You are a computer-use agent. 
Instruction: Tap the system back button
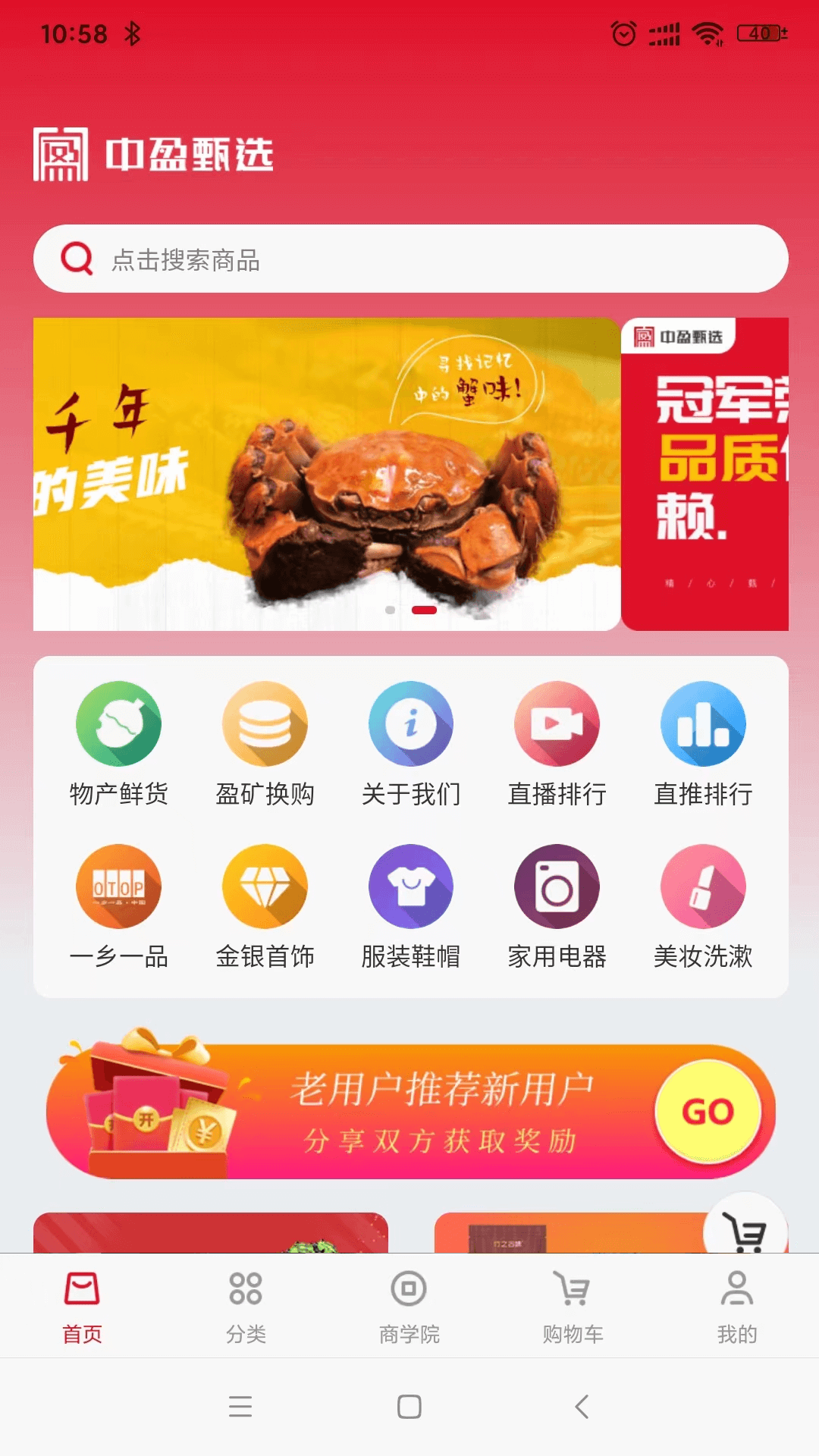581,1407
